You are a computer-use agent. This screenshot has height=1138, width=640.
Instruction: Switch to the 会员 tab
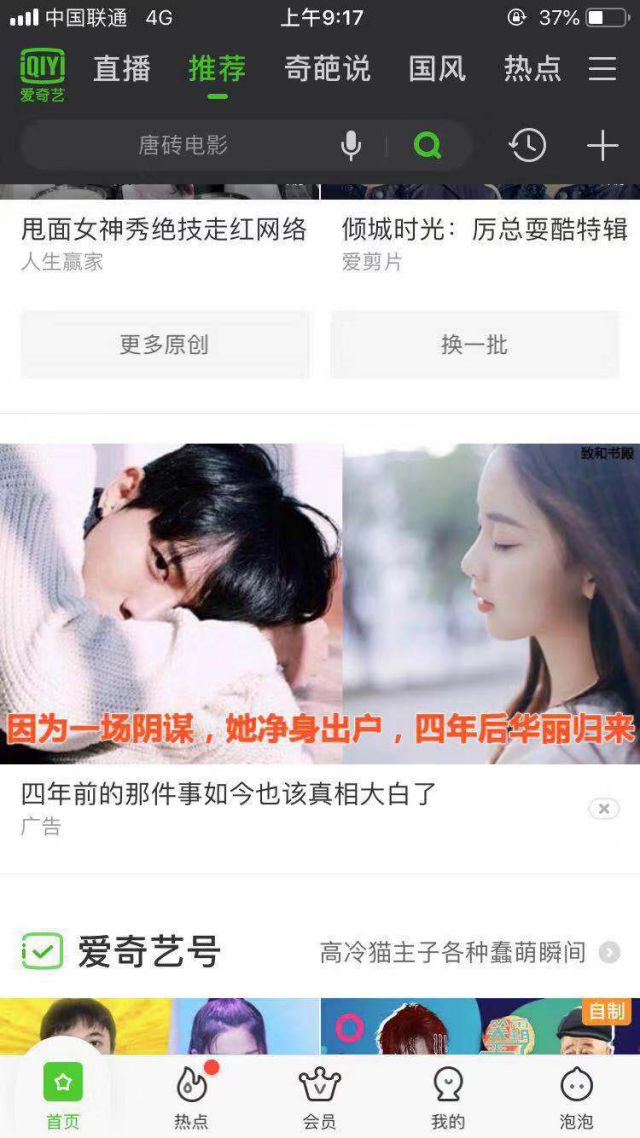(x=319, y=1096)
